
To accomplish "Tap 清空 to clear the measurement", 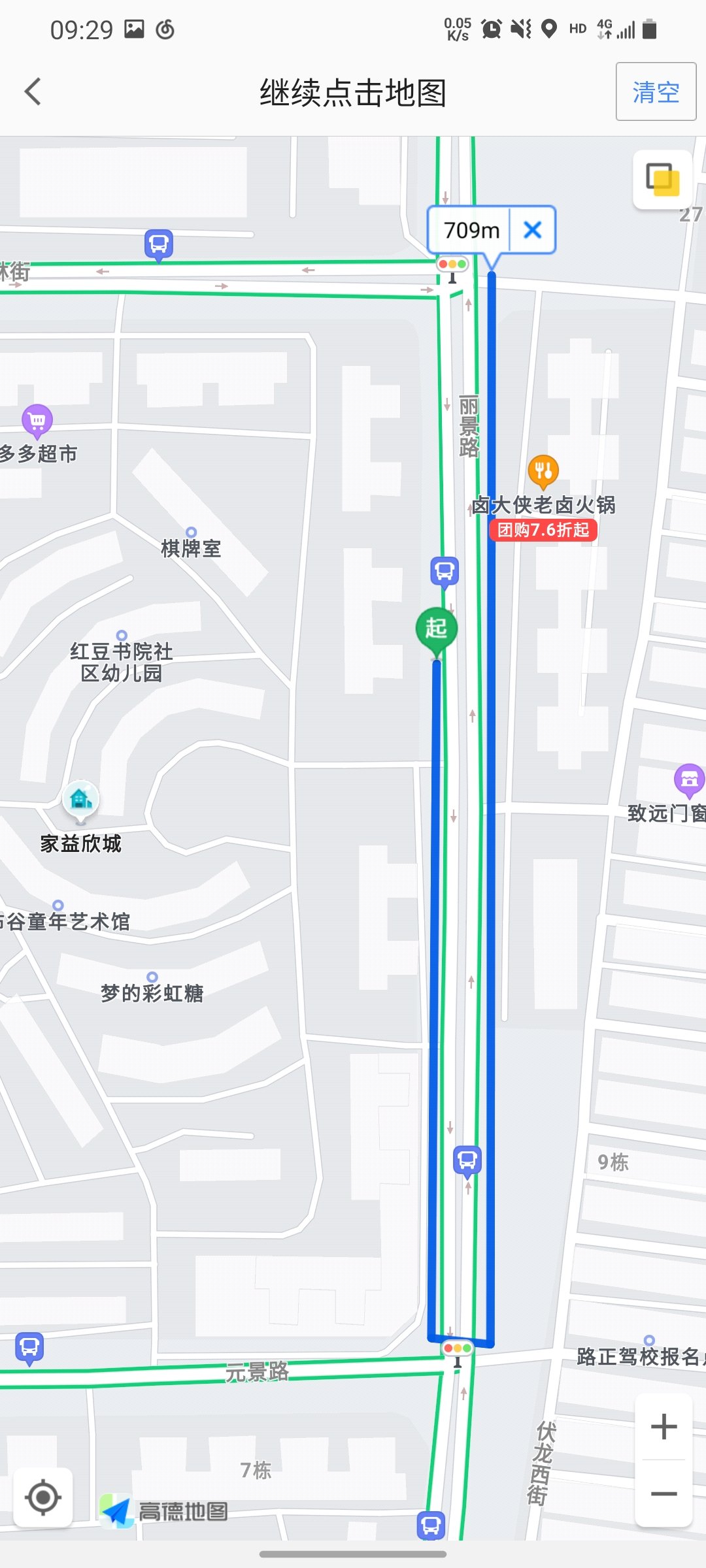I will pos(656,92).
